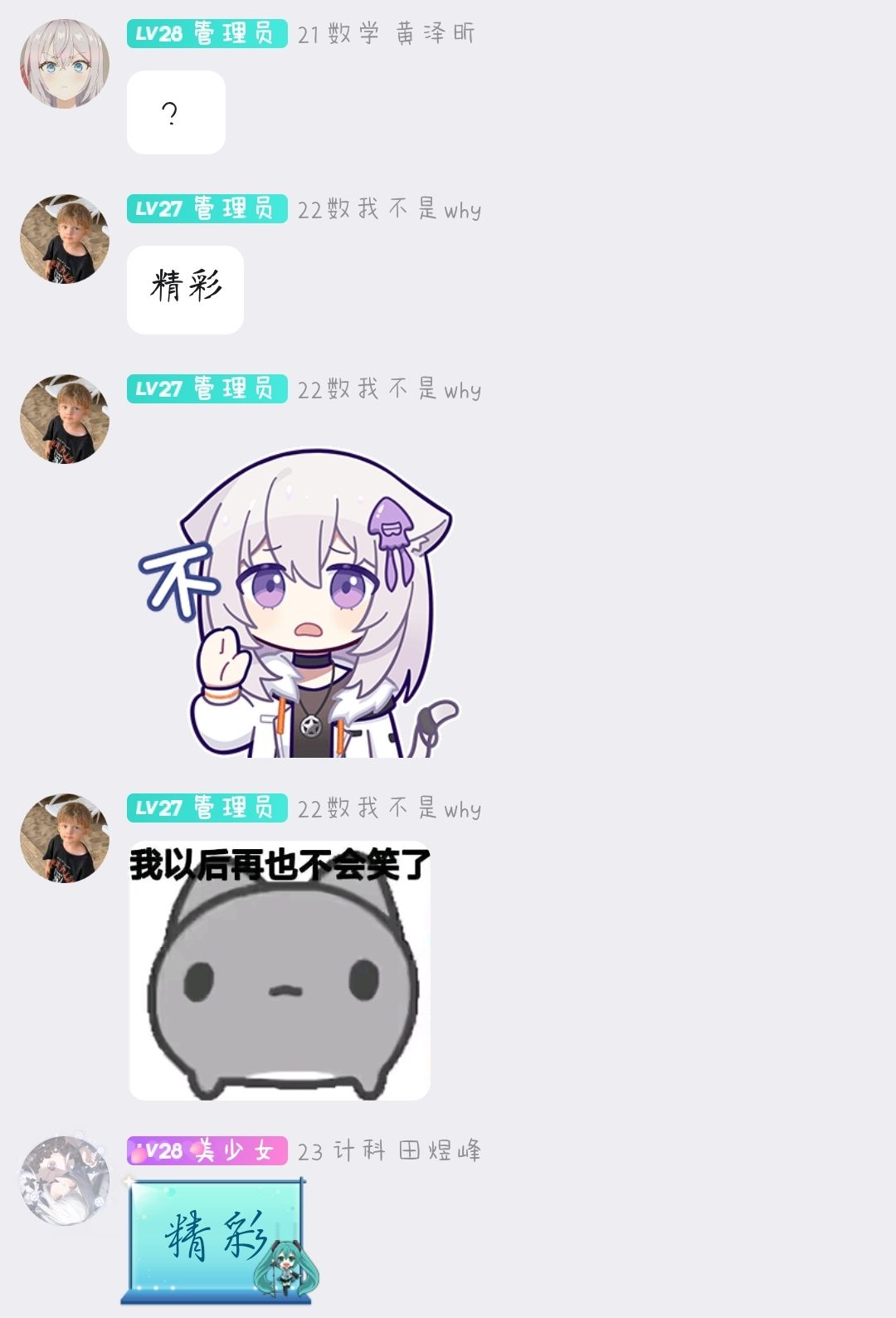The image size is (896, 1318).
Task: Open the 我以后再也不会笑了 meme image
Action: point(280,971)
